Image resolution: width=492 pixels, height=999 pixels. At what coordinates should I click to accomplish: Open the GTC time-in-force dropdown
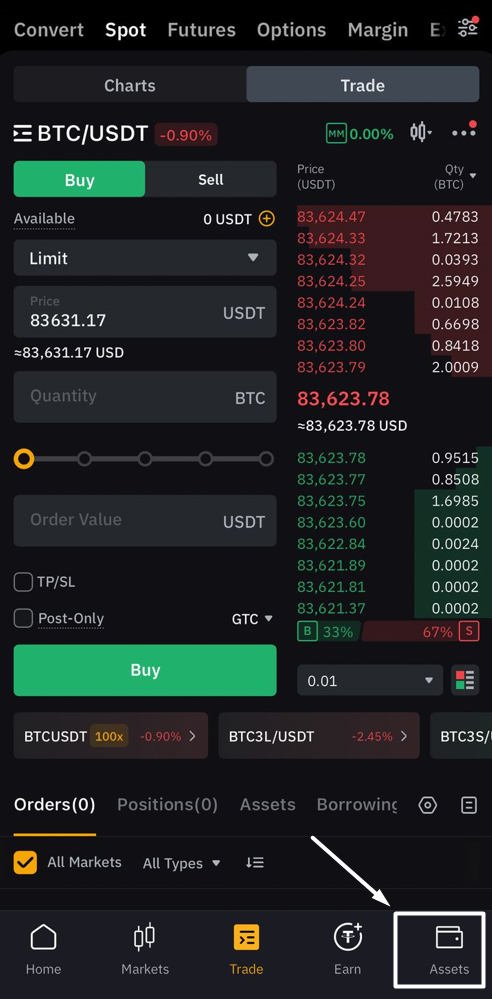pyautogui.click(x=252, y=619)
